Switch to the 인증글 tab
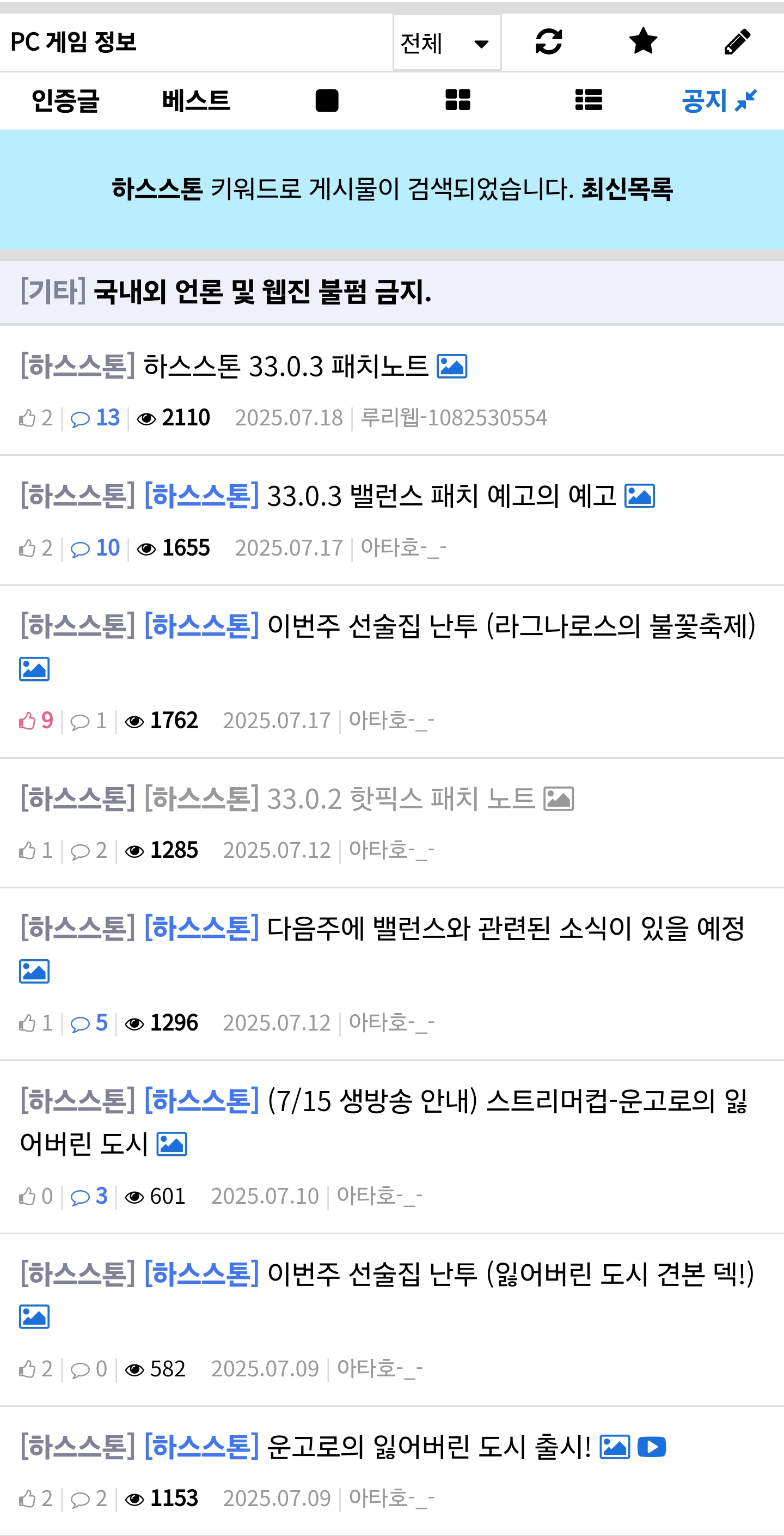 coord(65,100)
